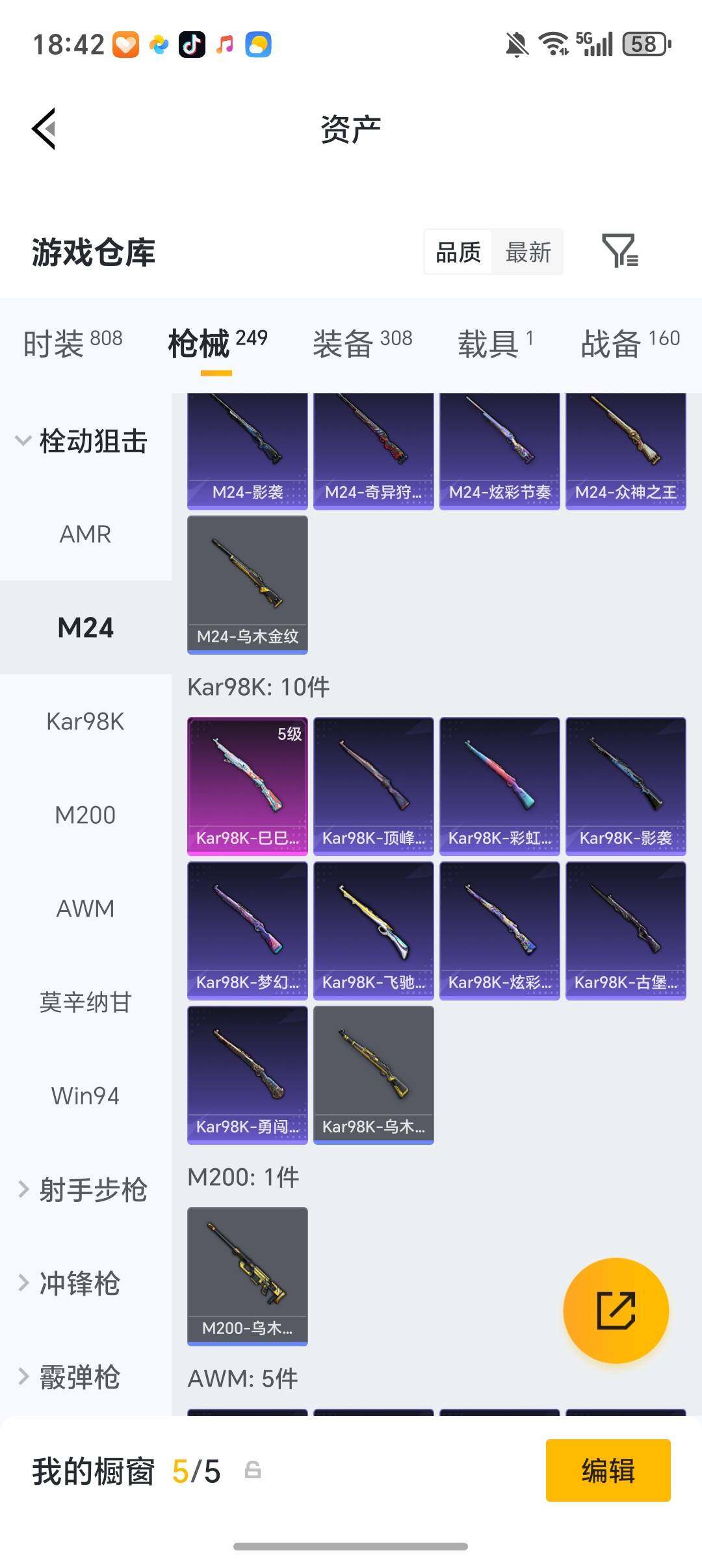Open the filter icon next to 最新
The height and width of the screenshot is (1568, 702).
[x=619, y=252]
